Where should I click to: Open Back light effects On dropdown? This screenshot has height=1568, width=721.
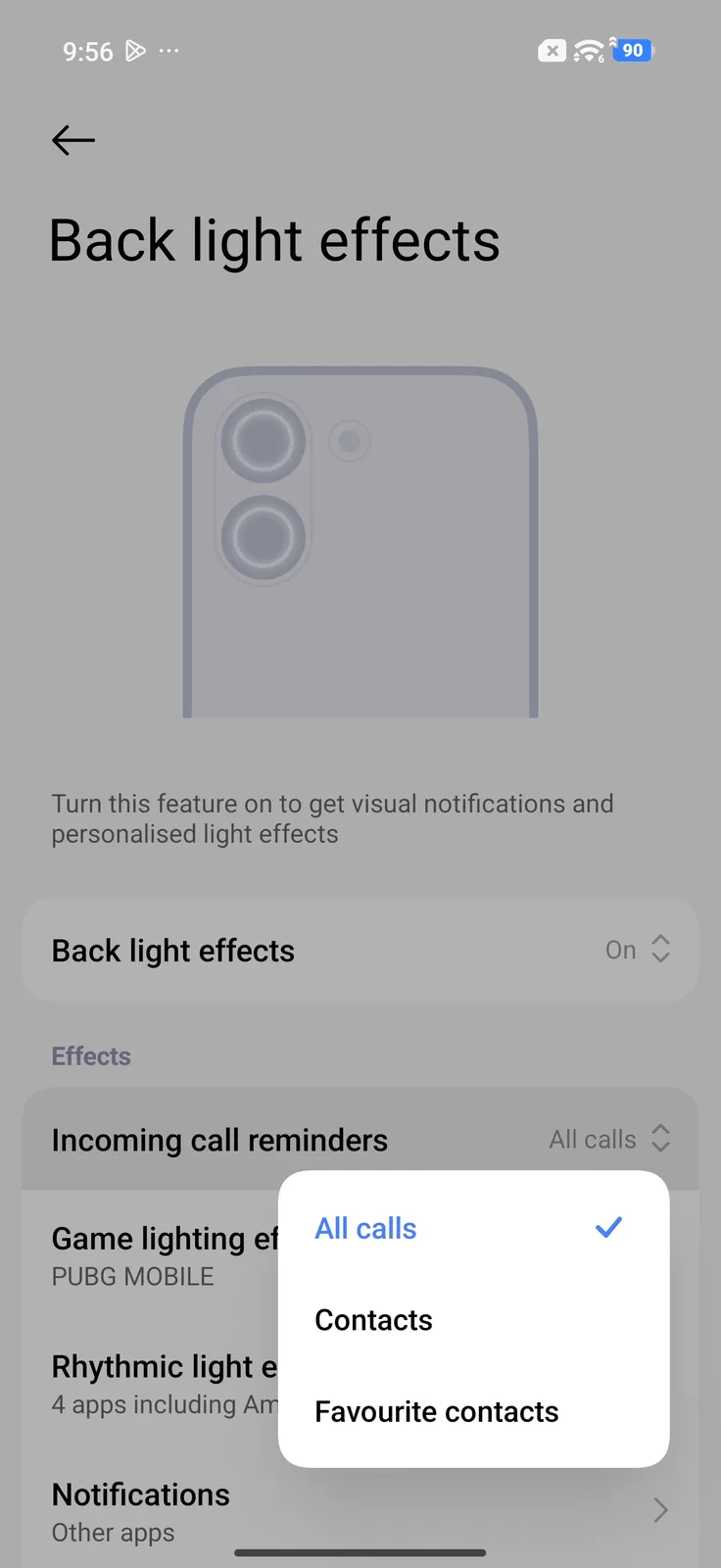pyautogui.click(x=637, y=950)
